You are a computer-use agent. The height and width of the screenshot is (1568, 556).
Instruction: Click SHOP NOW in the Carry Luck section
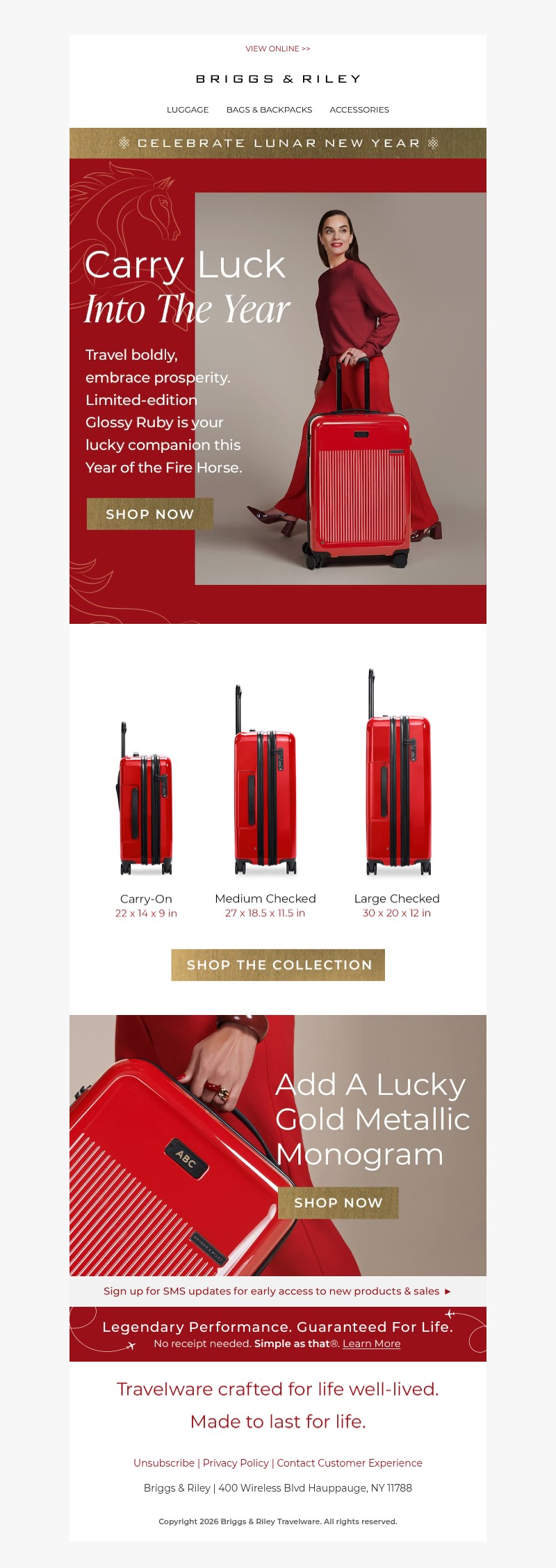pos(149,514)
